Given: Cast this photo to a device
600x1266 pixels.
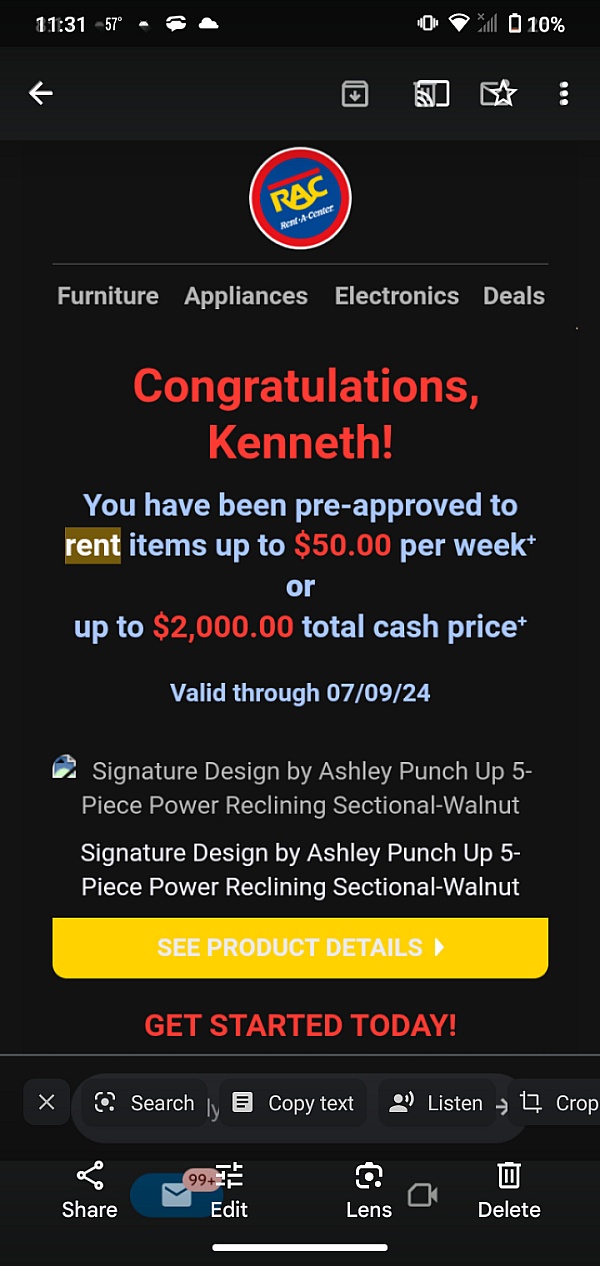Looking at the screenshot, I should 431,94.
